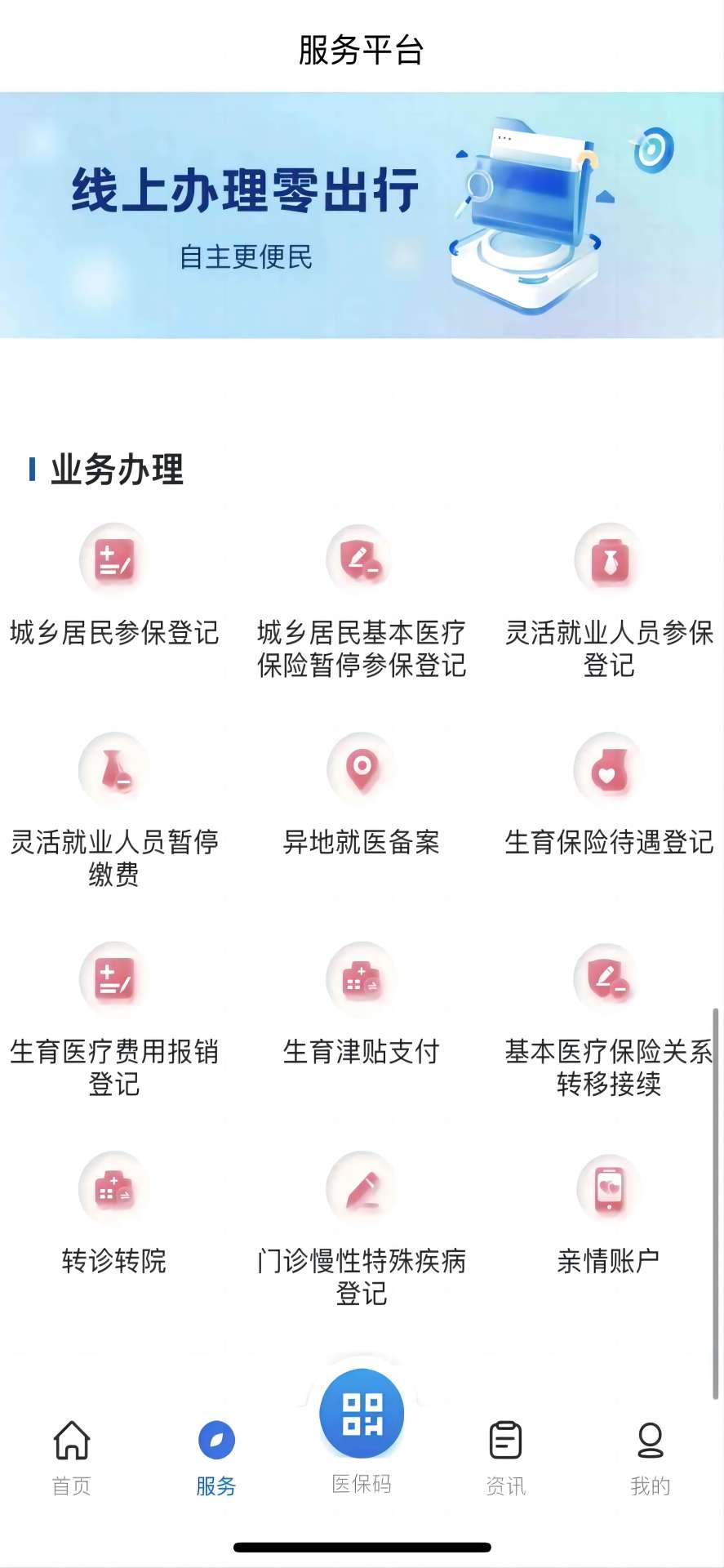The height and width of the screenshot is (1568, 724).
Task: Open 城乡居民参保登记 service
Action: tap(113, 586)
